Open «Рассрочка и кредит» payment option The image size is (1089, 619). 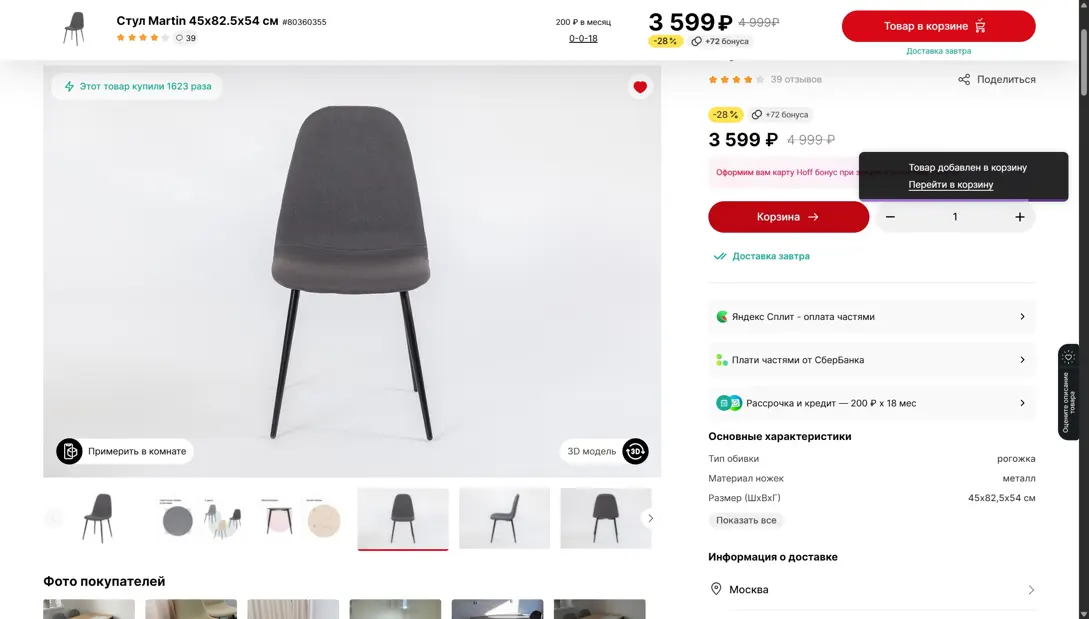point(871,403)
